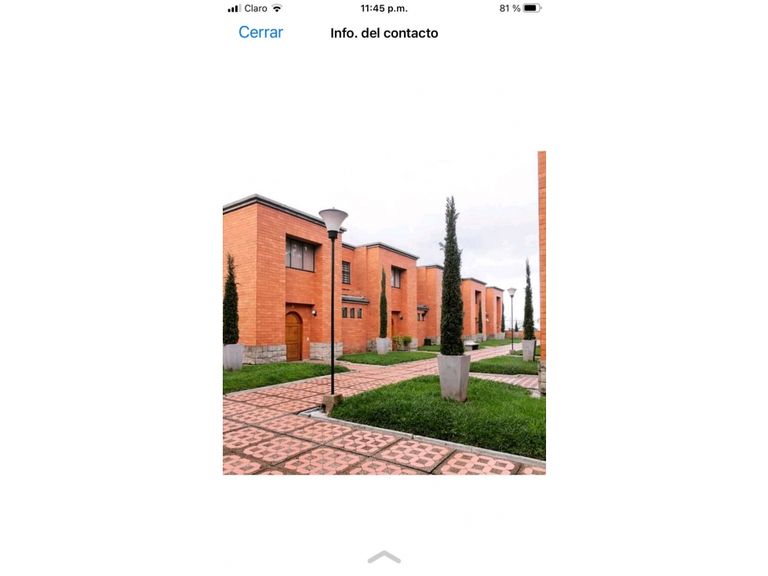Tap Cerrar to close contact info

pyautogui.click(x=260, y=32)
